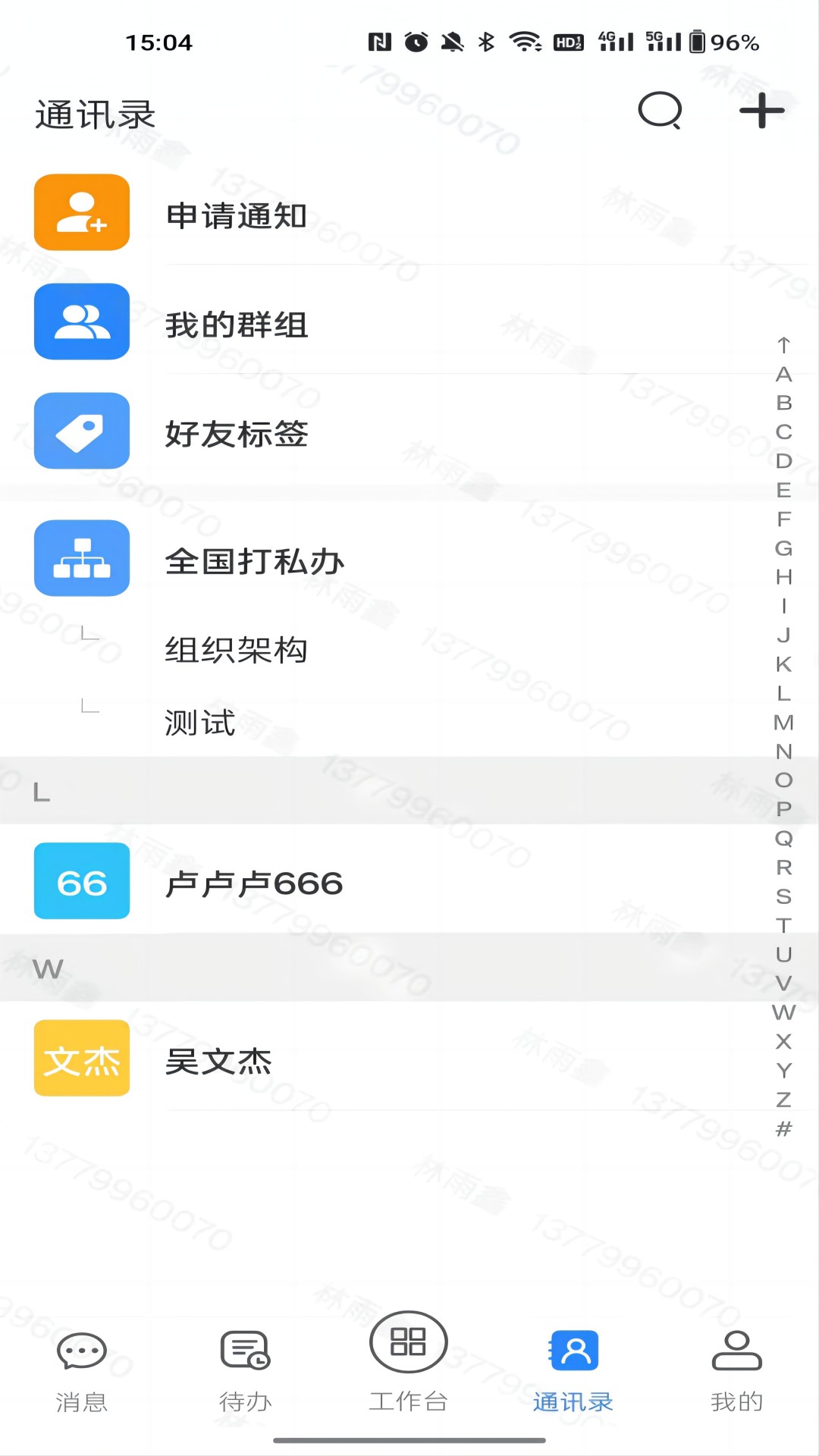
Task: Collapse the 全国打私办 organization node
Action: (254, 561)
